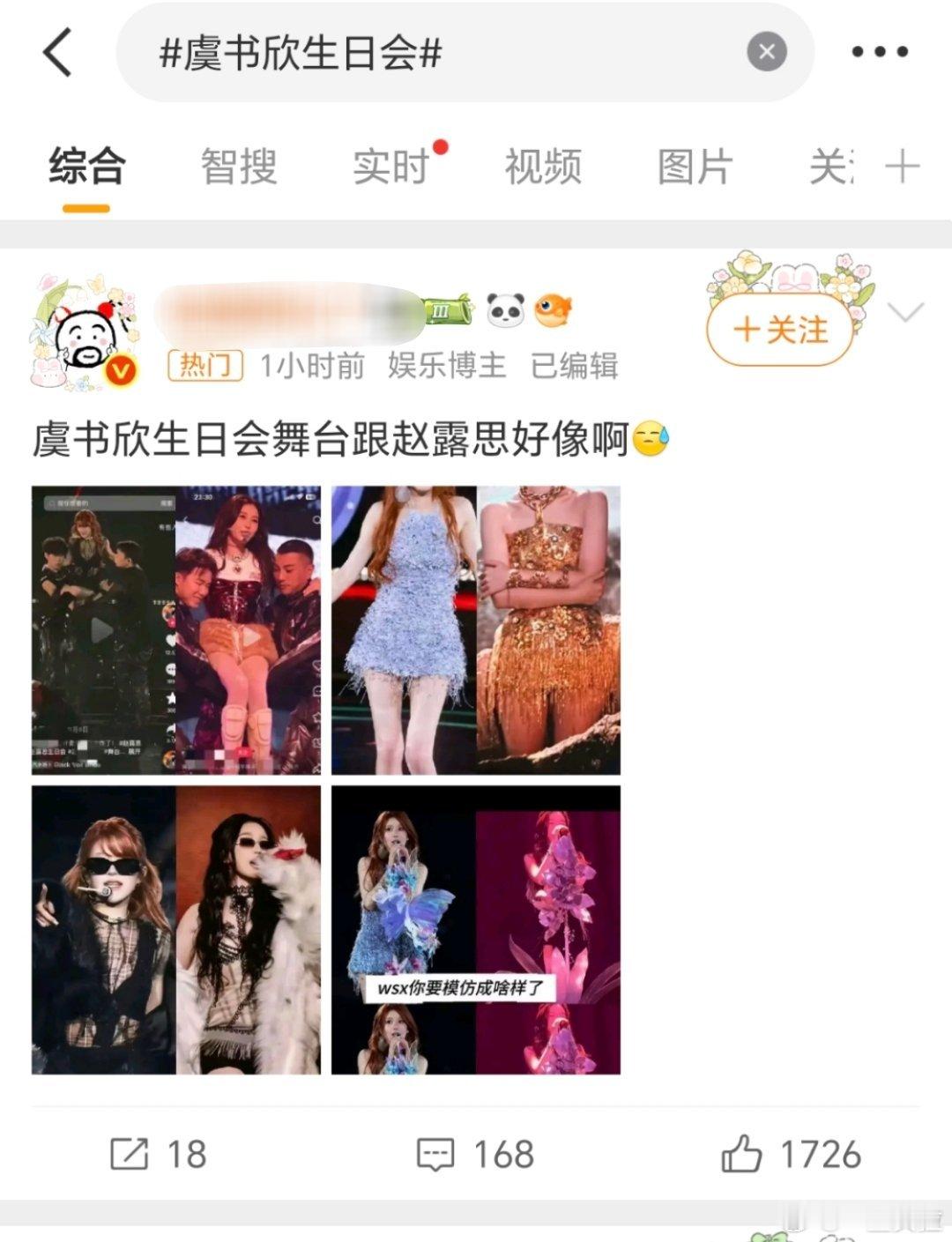
Task: Tap the 热门 label on the post
Action: pos(204,366)
